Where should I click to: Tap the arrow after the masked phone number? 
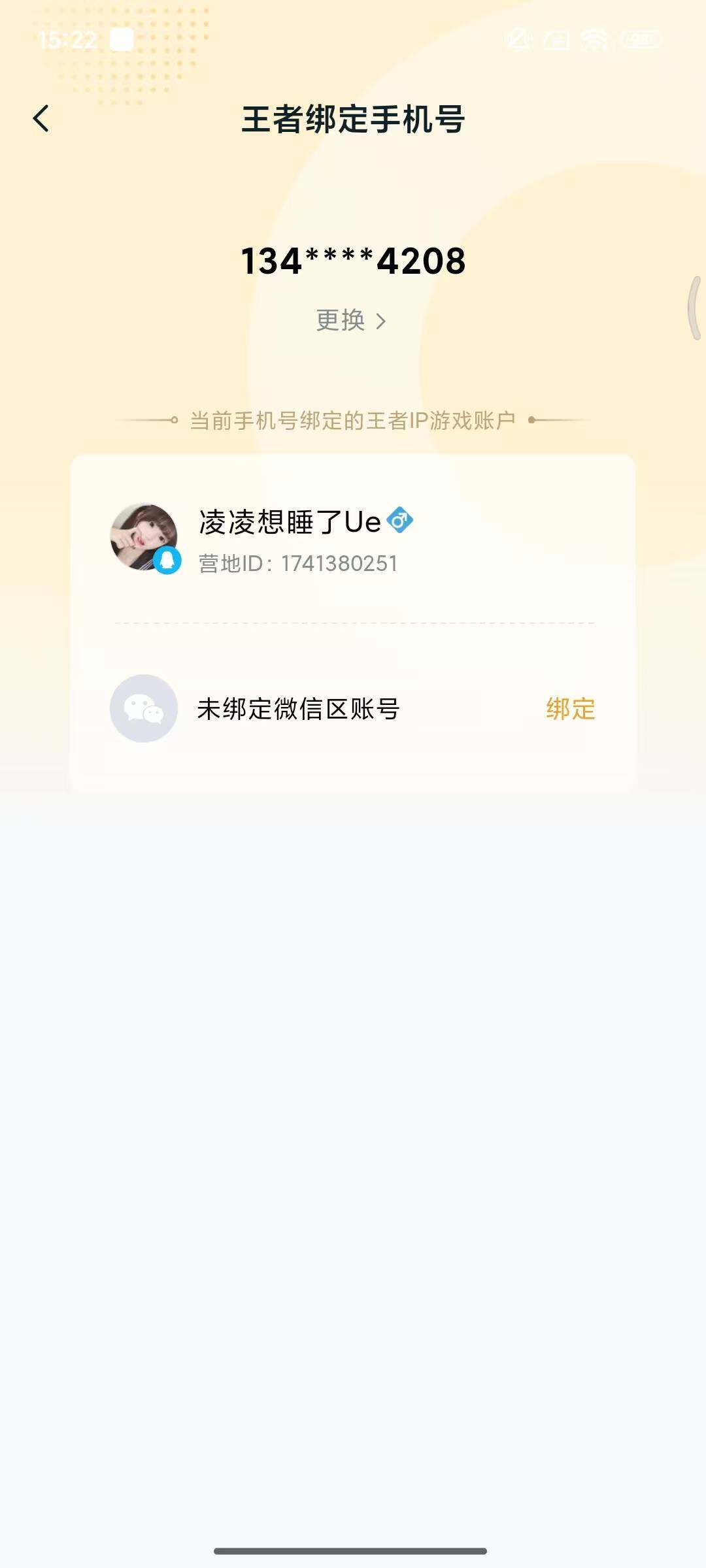click(381, 319)
